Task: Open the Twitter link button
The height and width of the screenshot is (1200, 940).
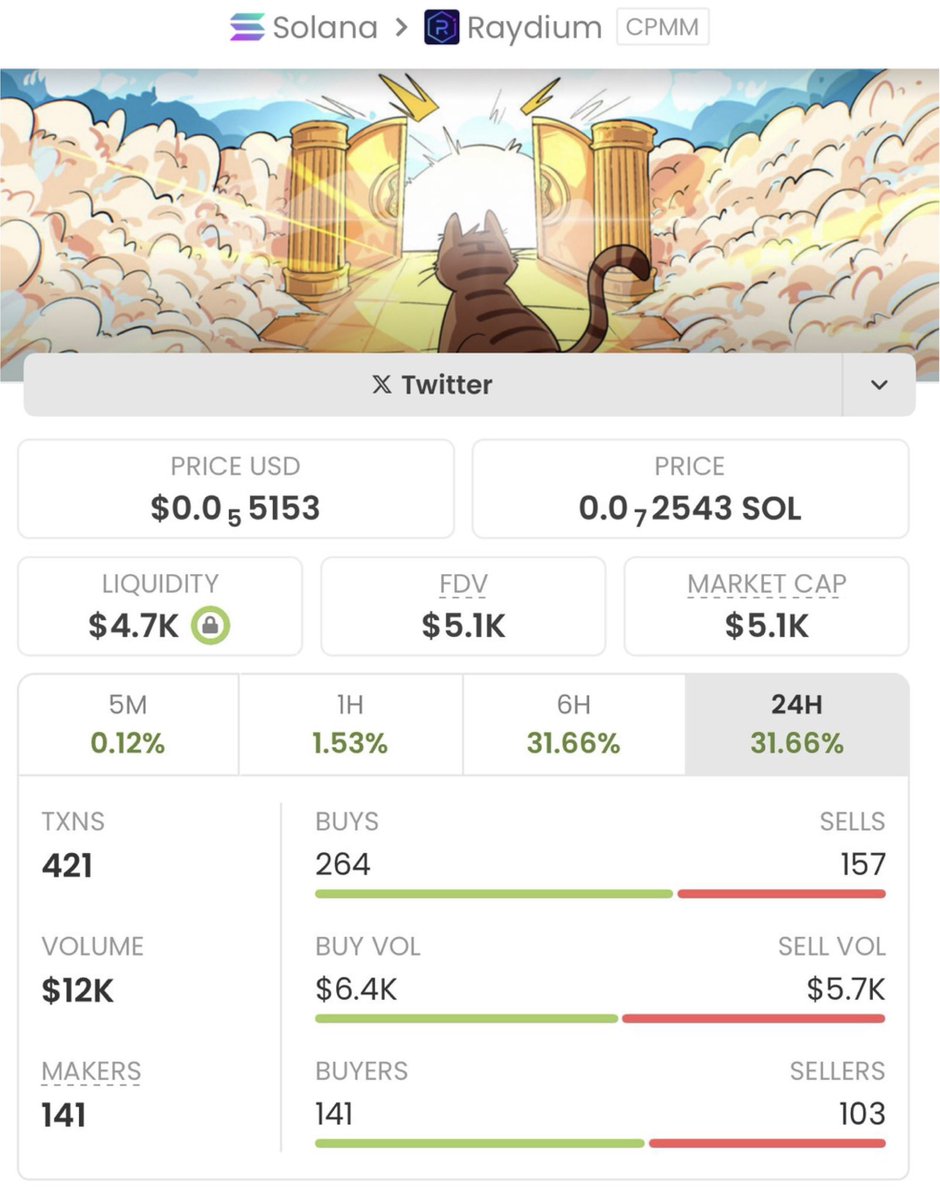Action: click(x=432, y=385)
